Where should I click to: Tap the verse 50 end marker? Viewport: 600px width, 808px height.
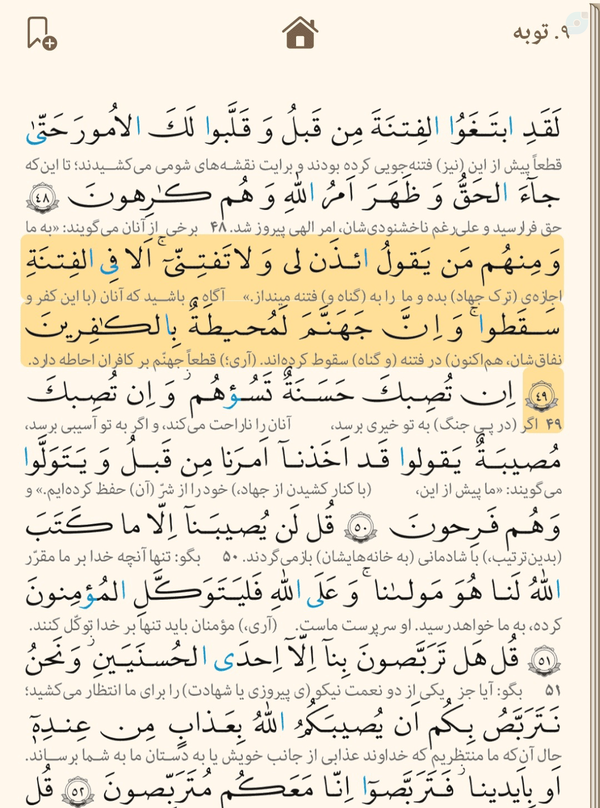coord(361,527)
